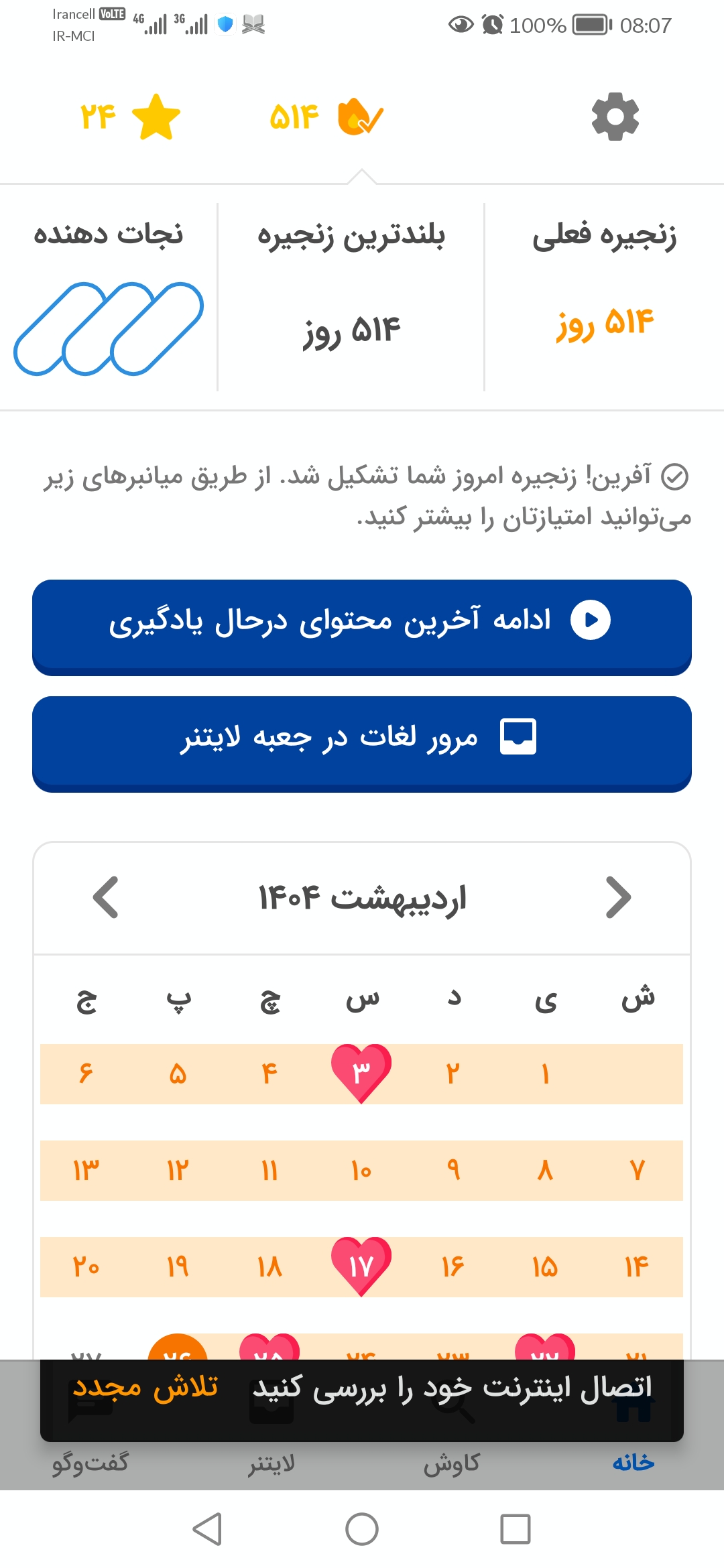The height and width of the screenshot is (1568, 724).
Task: Go to the next calendar month
Action: pos(618,897)
